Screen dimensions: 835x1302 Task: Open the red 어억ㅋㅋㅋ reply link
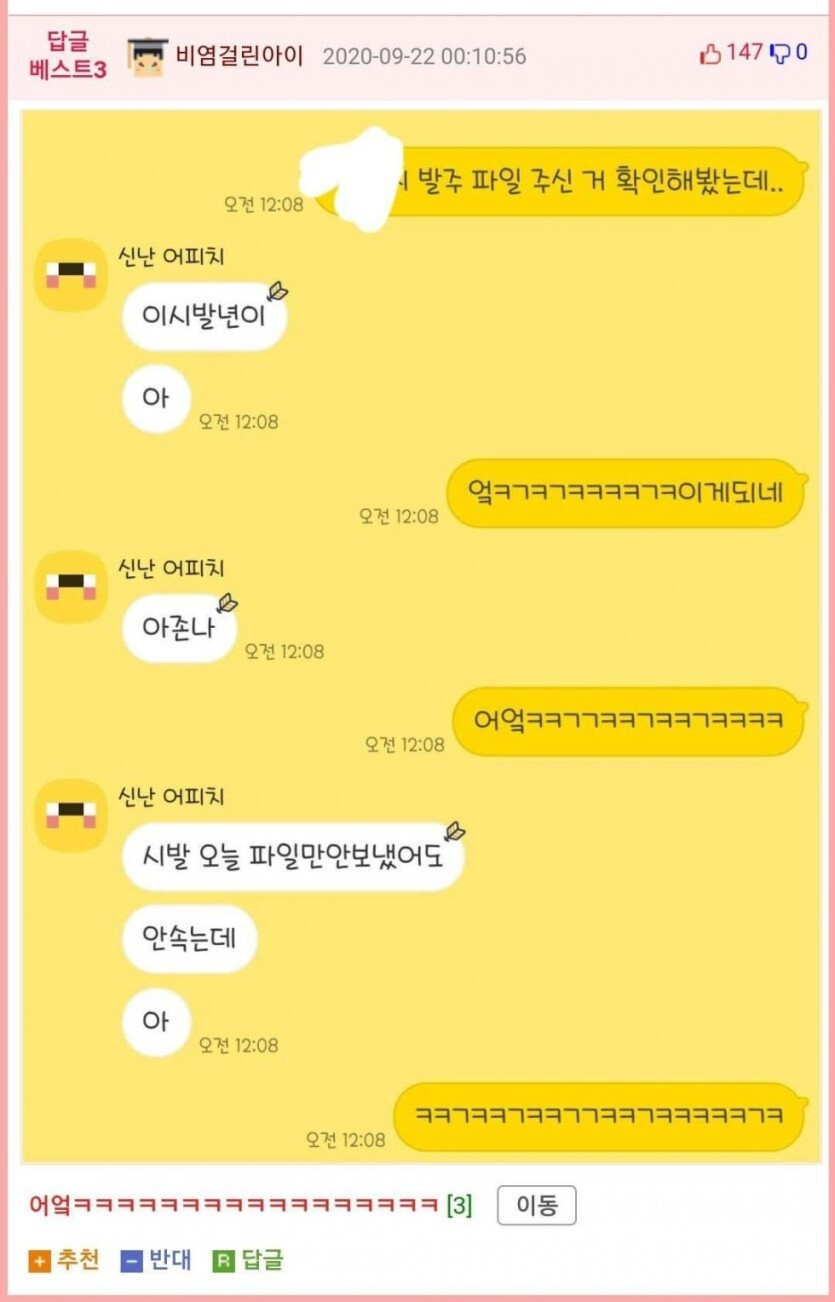click(234, 1205)
